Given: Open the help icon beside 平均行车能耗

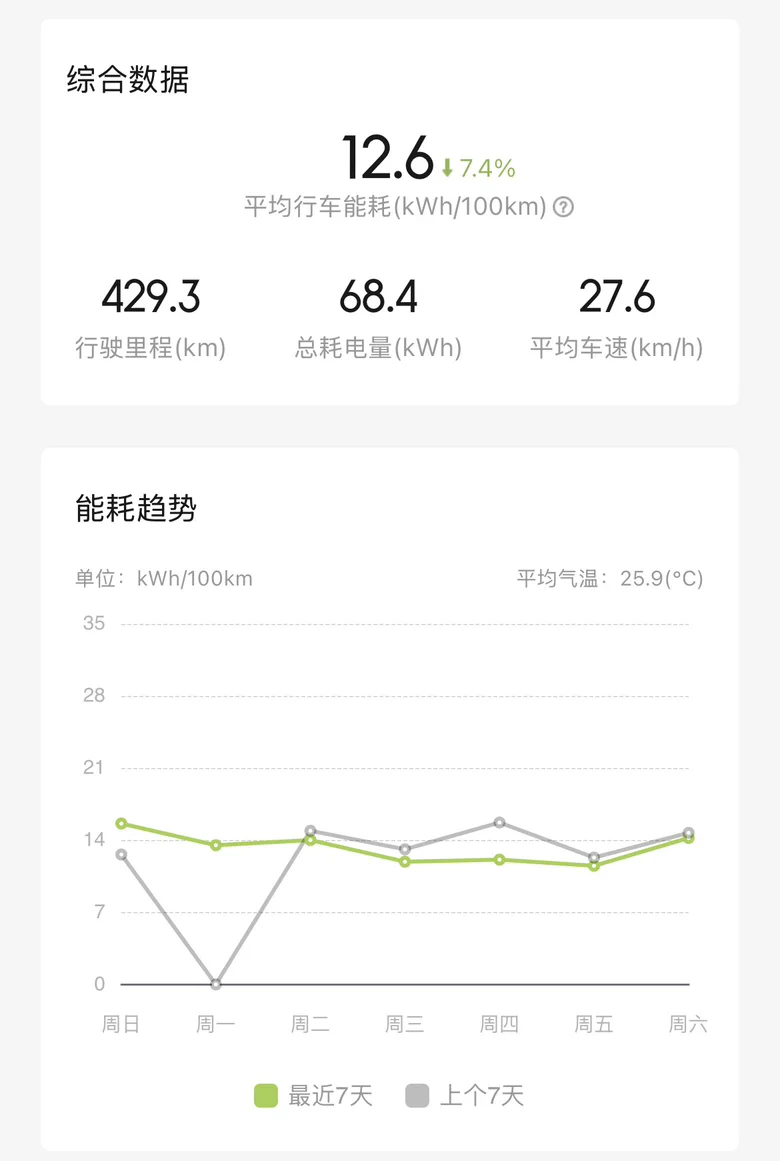Looking at the screenshot, I should [x=564, y=207].
